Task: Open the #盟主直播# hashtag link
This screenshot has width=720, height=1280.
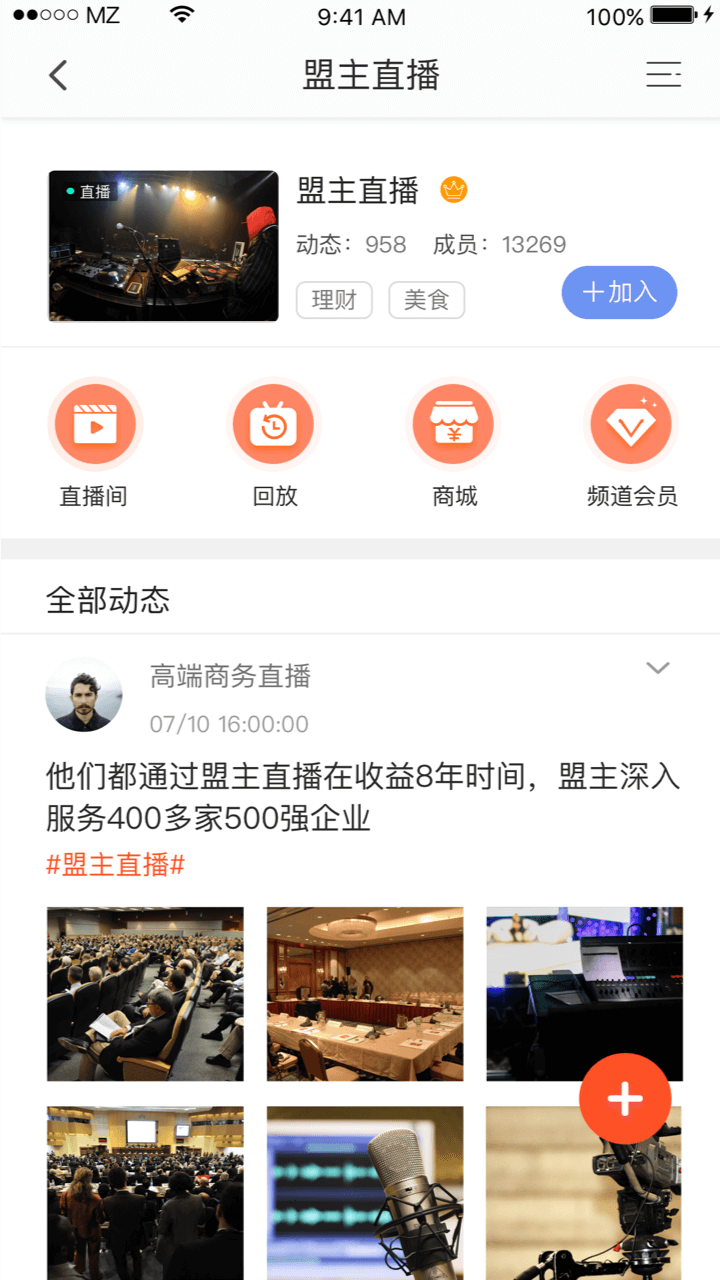Action: [115, 865]
